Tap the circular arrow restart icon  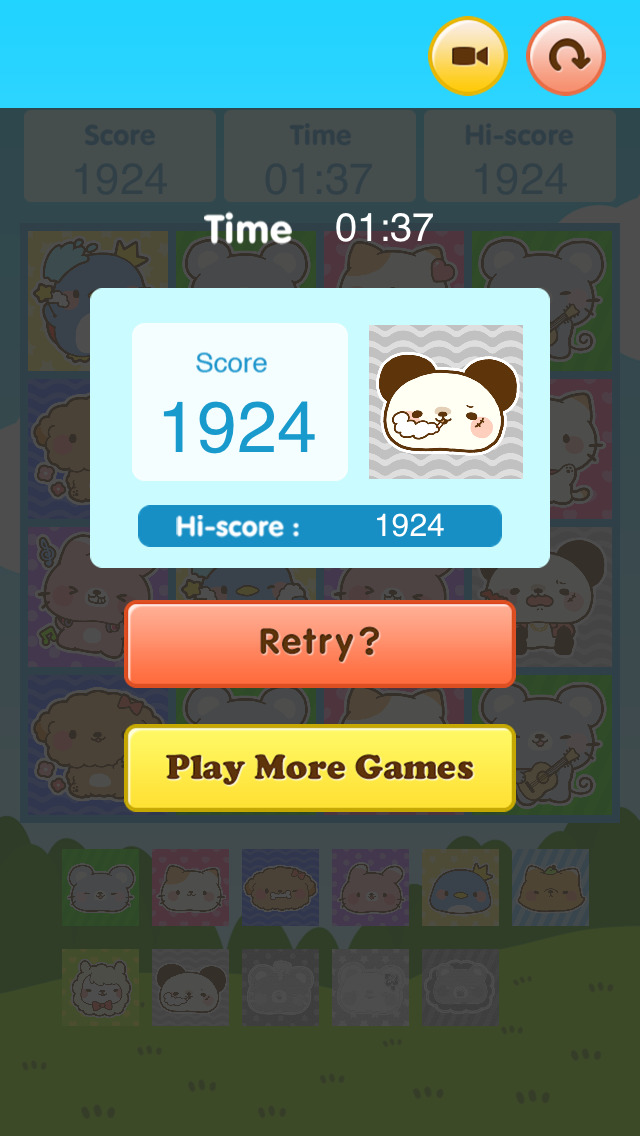tap(566, 56)
